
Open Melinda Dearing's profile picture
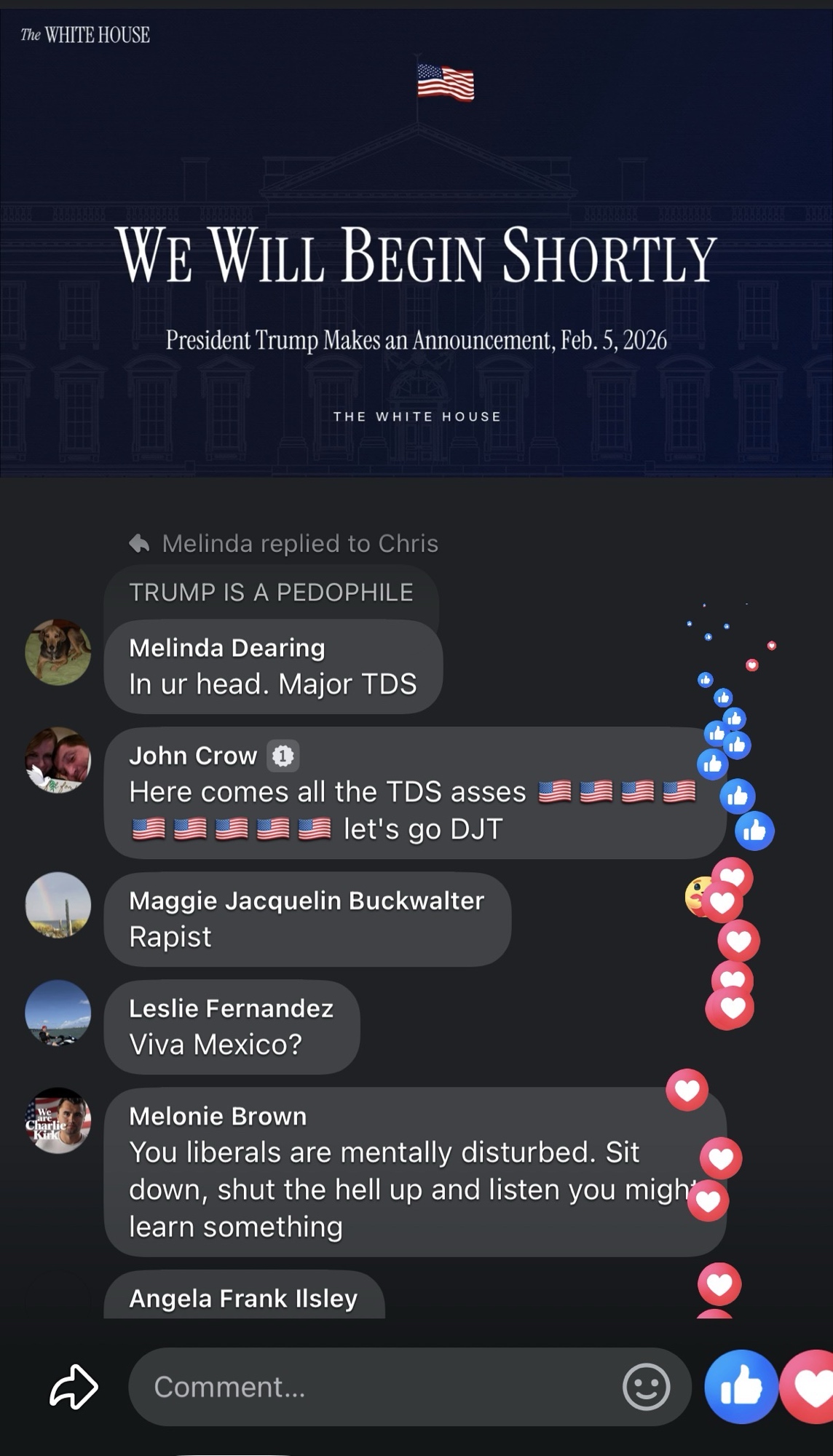click(x=58, y=652)
